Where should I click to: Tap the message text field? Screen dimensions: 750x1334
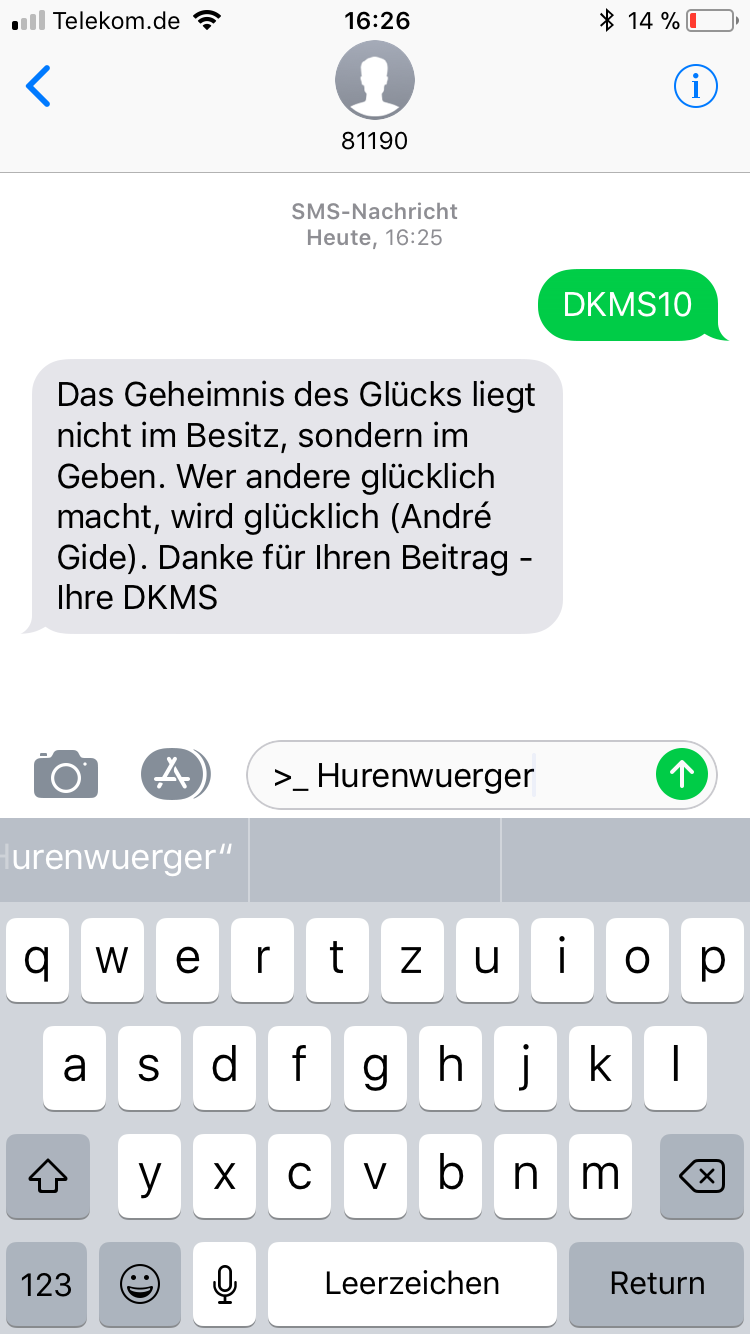[x=450, y=774]
